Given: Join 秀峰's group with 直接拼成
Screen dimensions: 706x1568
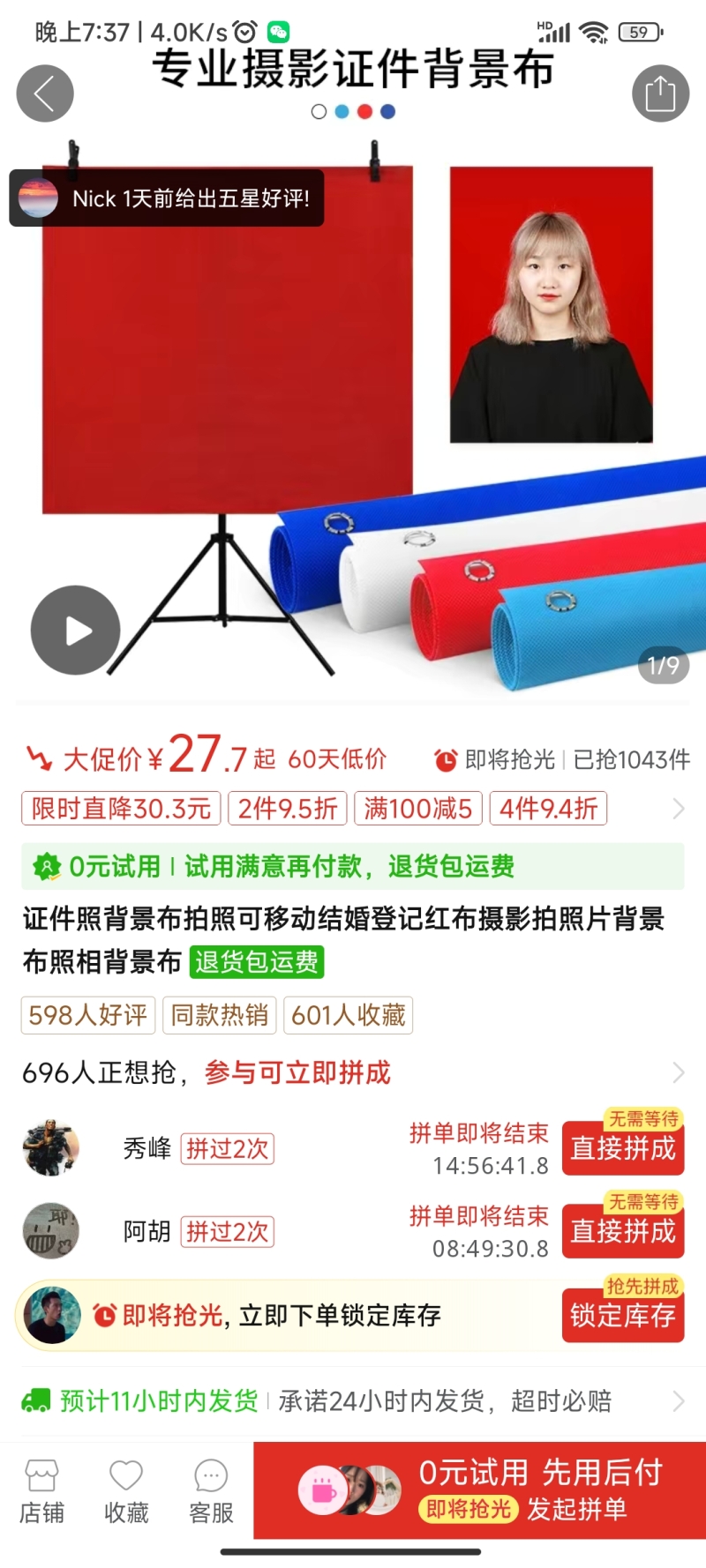Looking at the screenshot, I should (x=623, y=1148).
